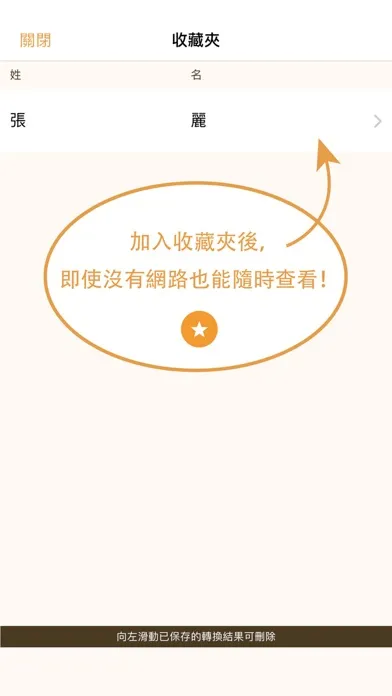This screenshot has height=696, width=392.
Task: Open the saved entry 張 麗
Action: [x=196, y=121]
